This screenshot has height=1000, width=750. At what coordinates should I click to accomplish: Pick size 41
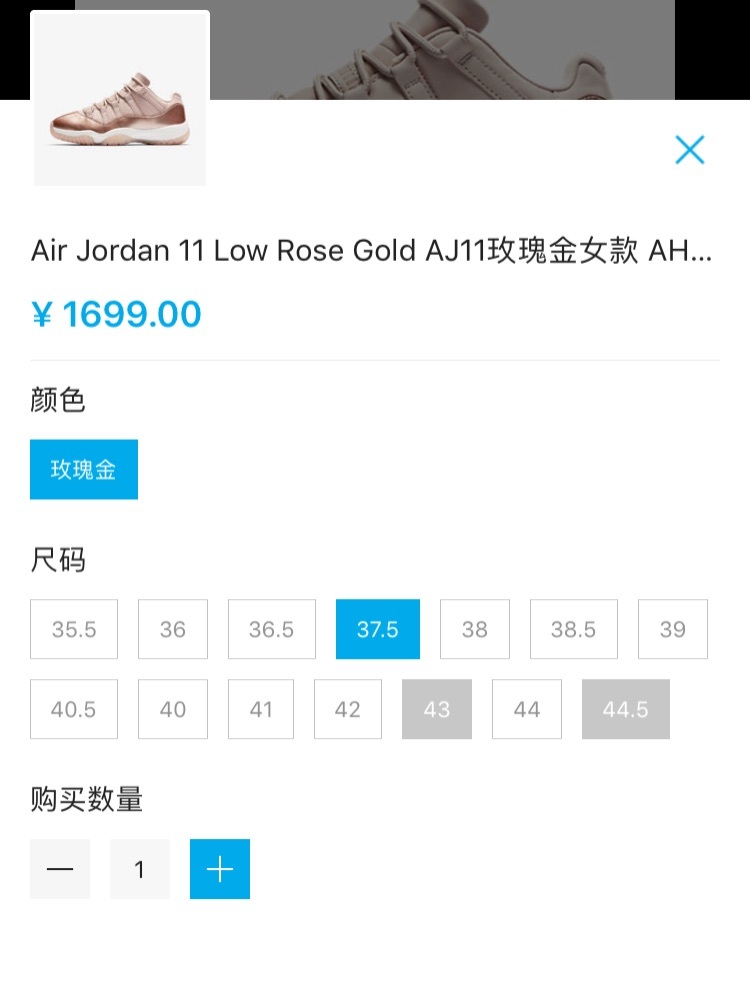(261, 709)
